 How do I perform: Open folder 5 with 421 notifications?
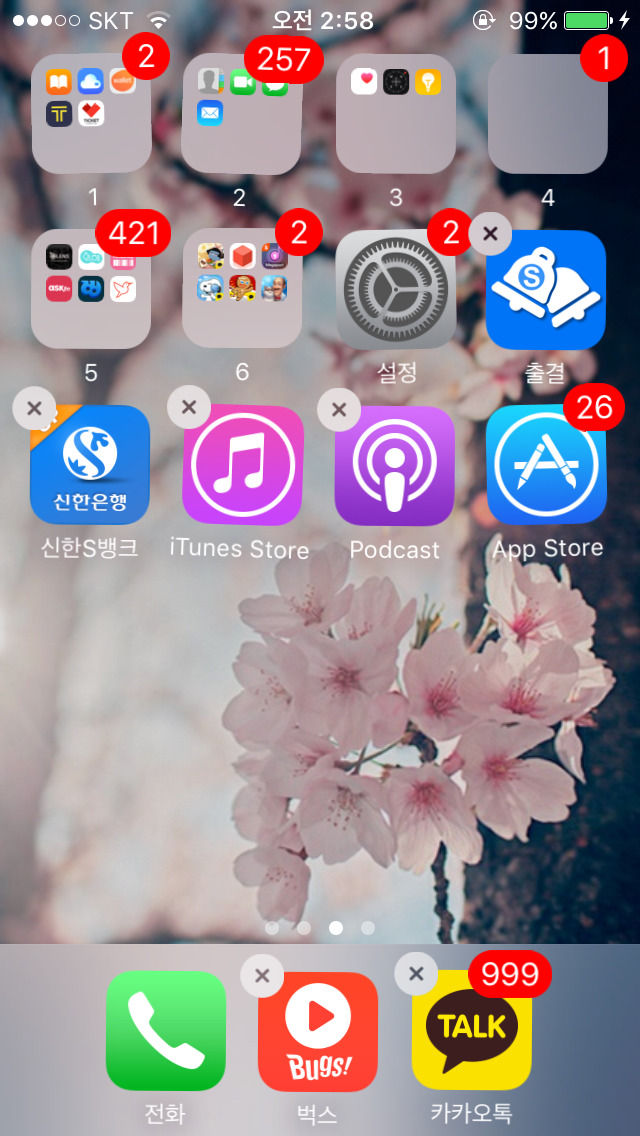91,290
